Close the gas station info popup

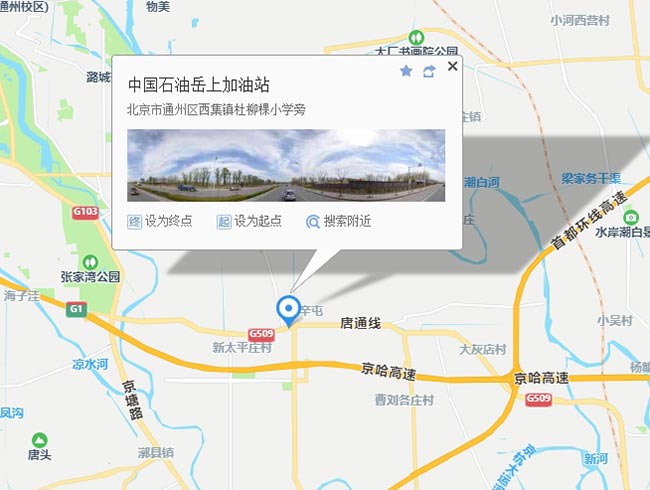pyautogui.click(x=453, y=67)
